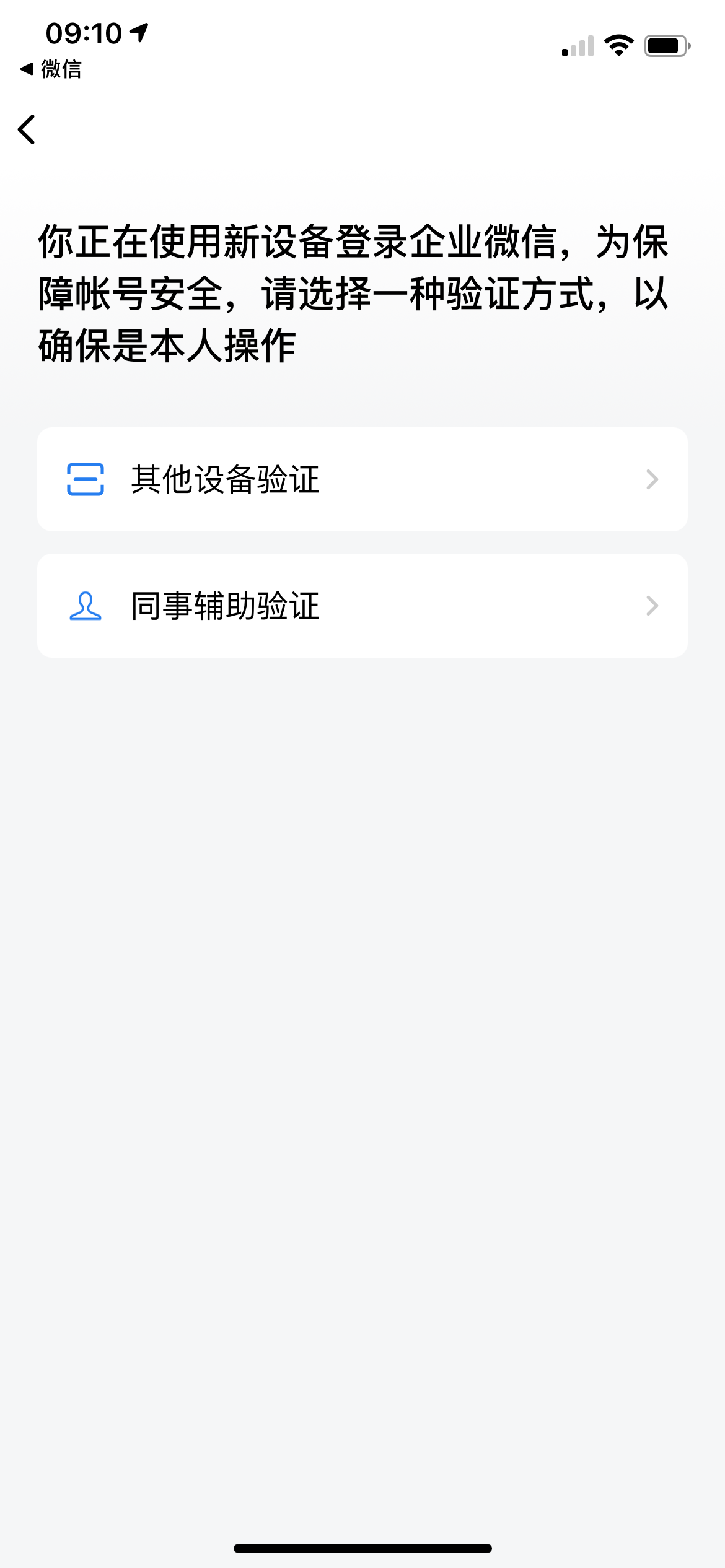Return to 微信 via status bar link
Image resolution: width=725 pixels, height=1568 pixels.
tap(51, 69)
